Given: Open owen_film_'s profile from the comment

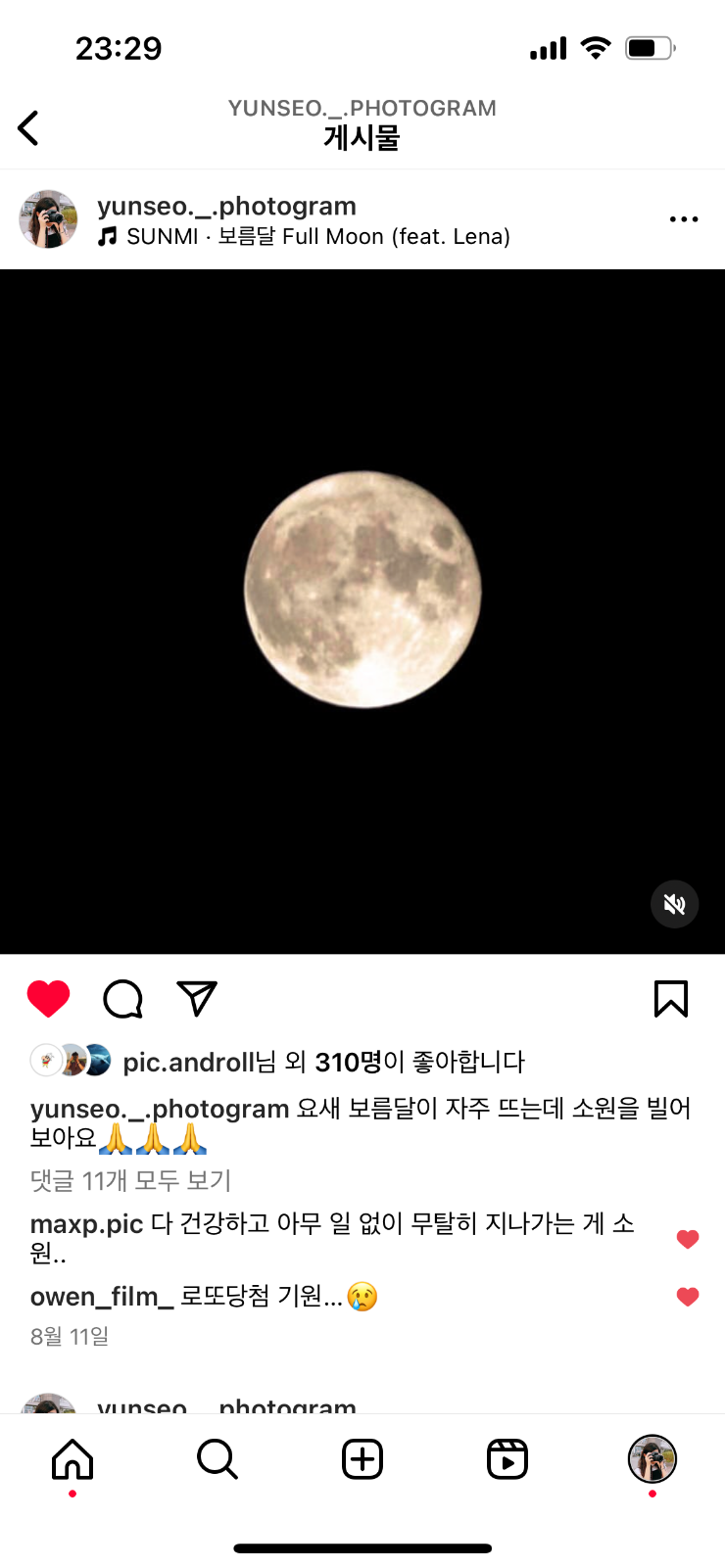Looking at the screenshot, I should [x=102, y=1297].
